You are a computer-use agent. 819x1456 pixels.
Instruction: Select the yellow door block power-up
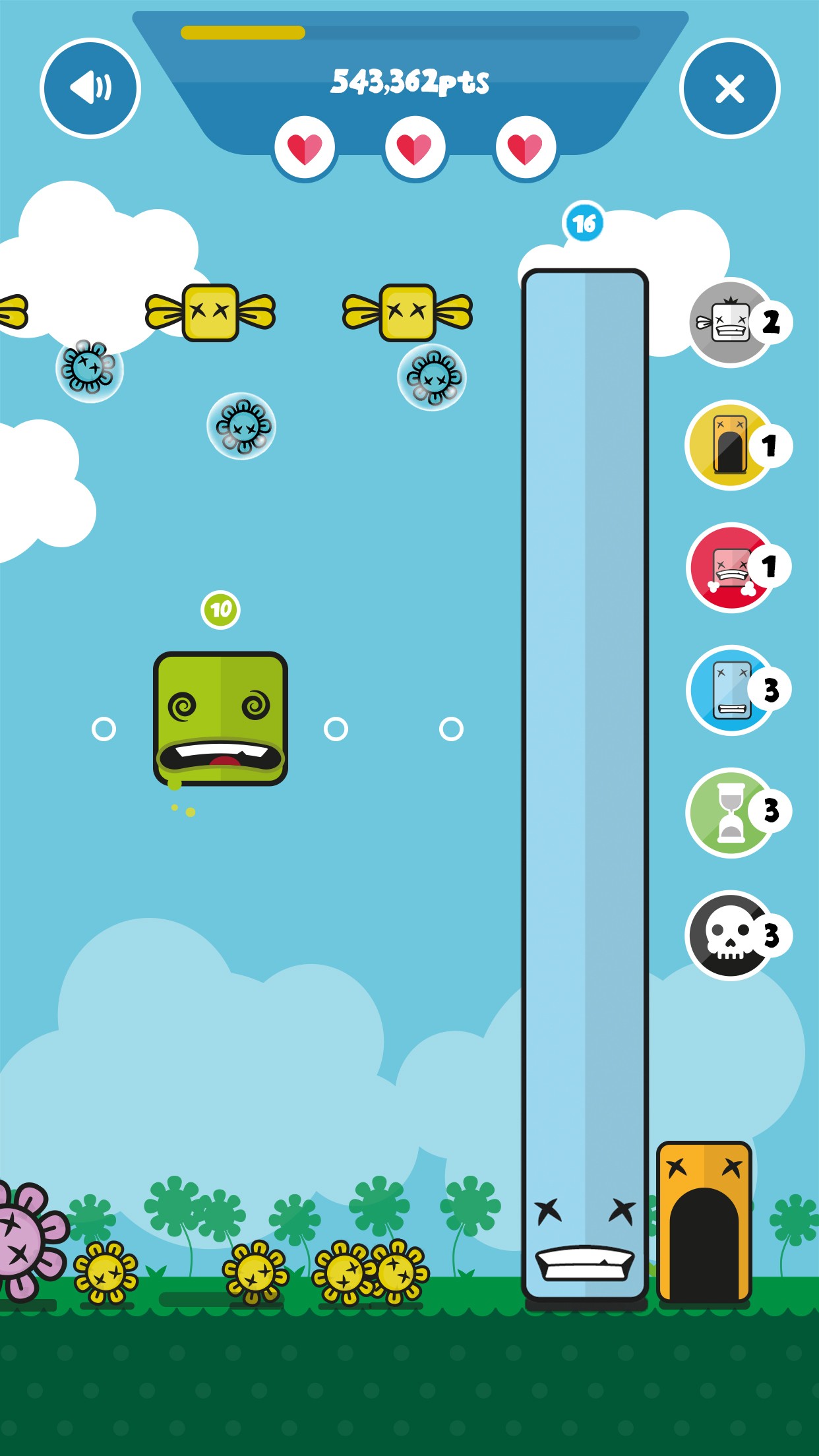(730, 445)
